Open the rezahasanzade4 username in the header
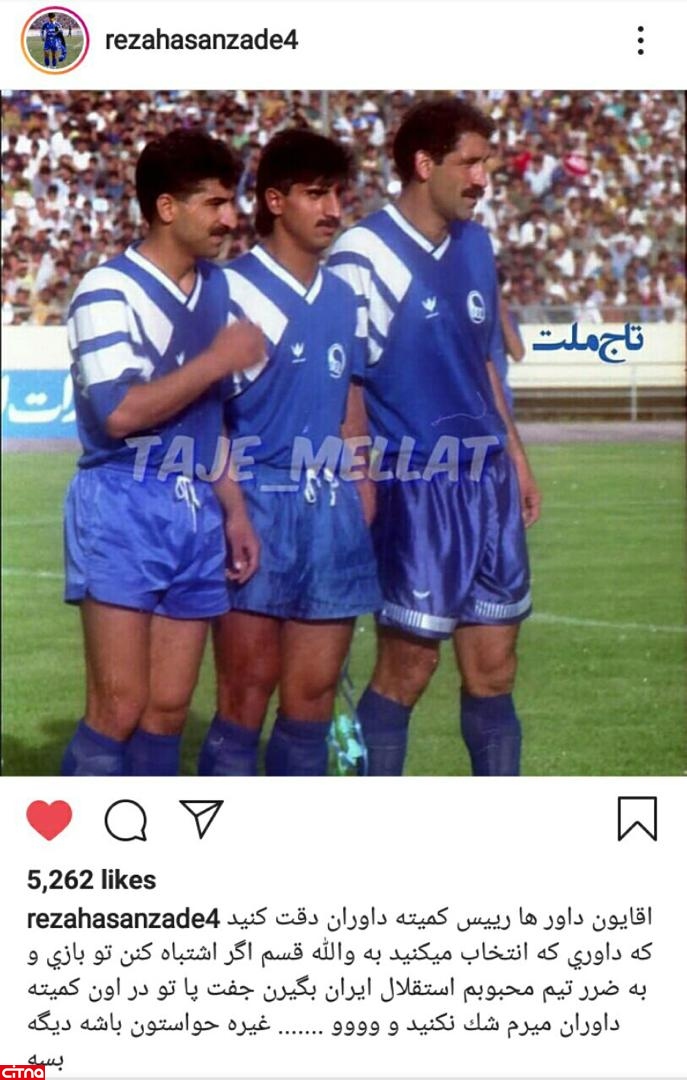The width and height of the screenshot is (687, 1080). pyautogui.click(x=201, y=40)
